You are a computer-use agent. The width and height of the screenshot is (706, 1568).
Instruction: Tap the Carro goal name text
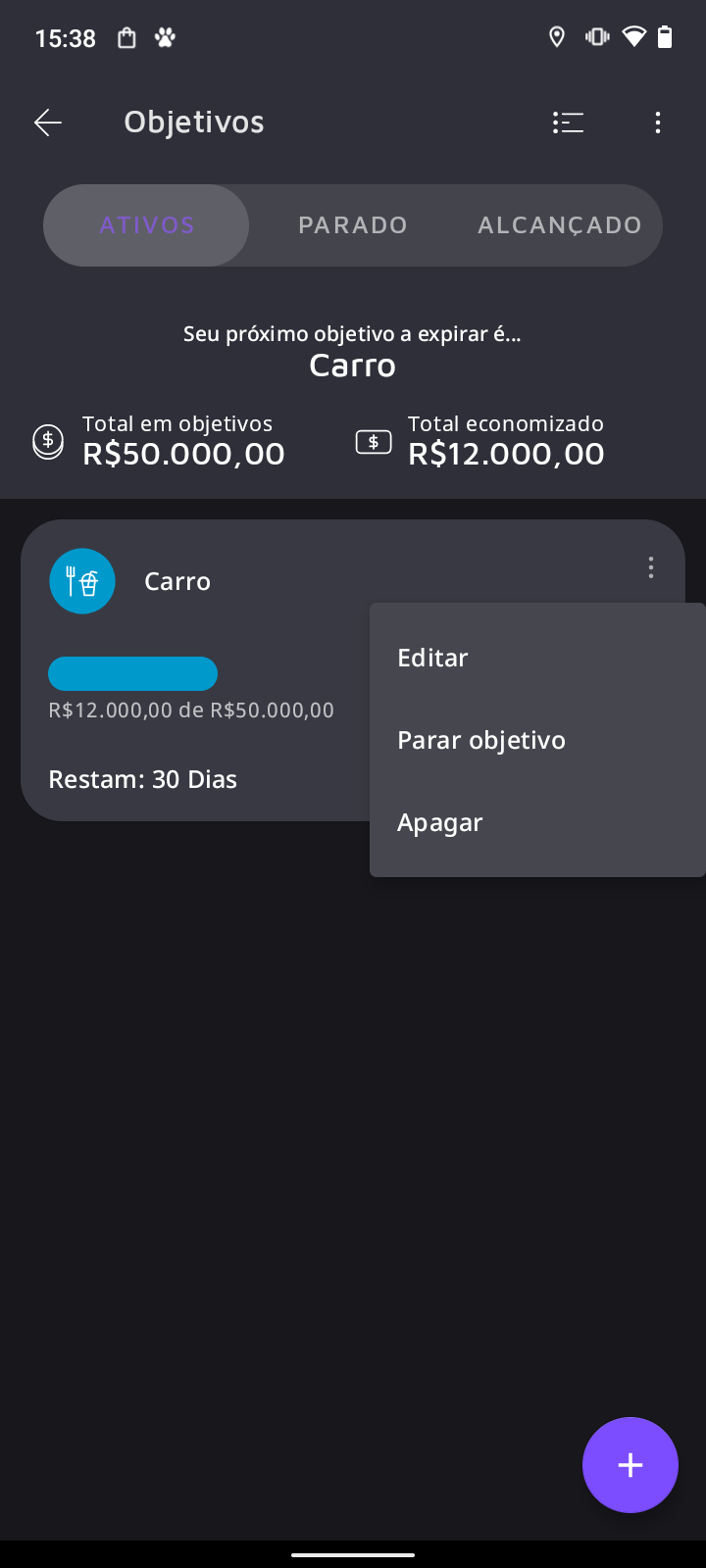176,580
